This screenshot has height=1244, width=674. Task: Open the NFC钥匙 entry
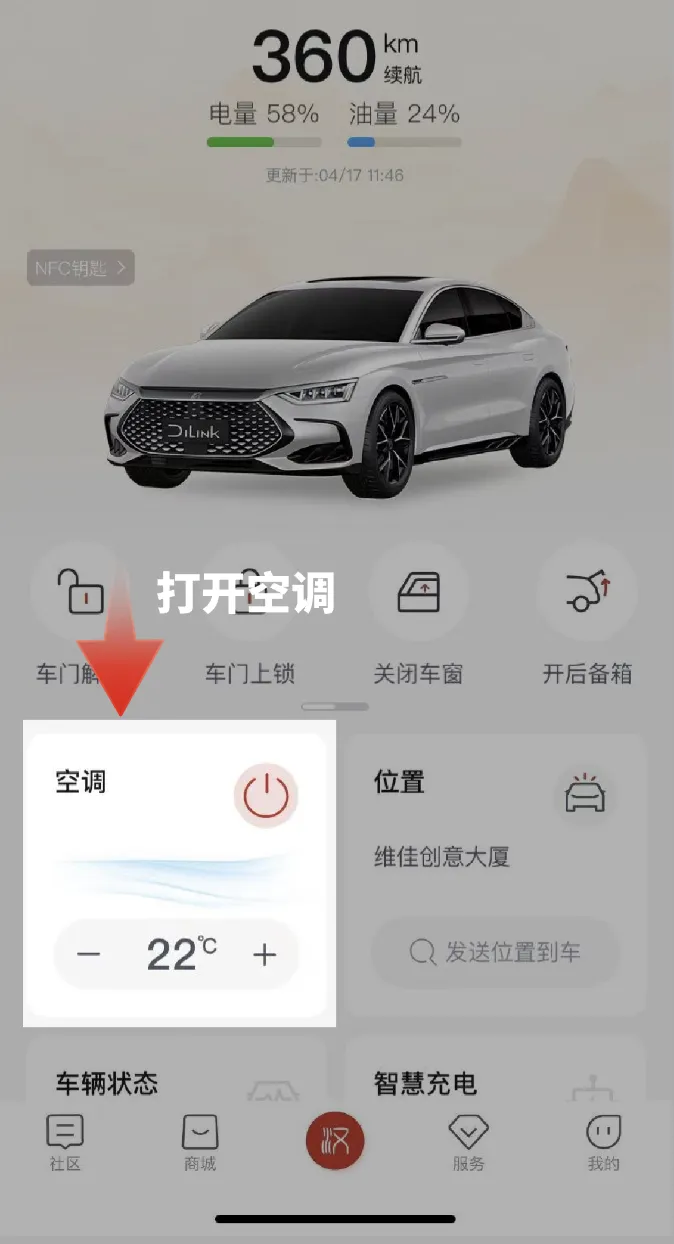click(x=80, y=267)
